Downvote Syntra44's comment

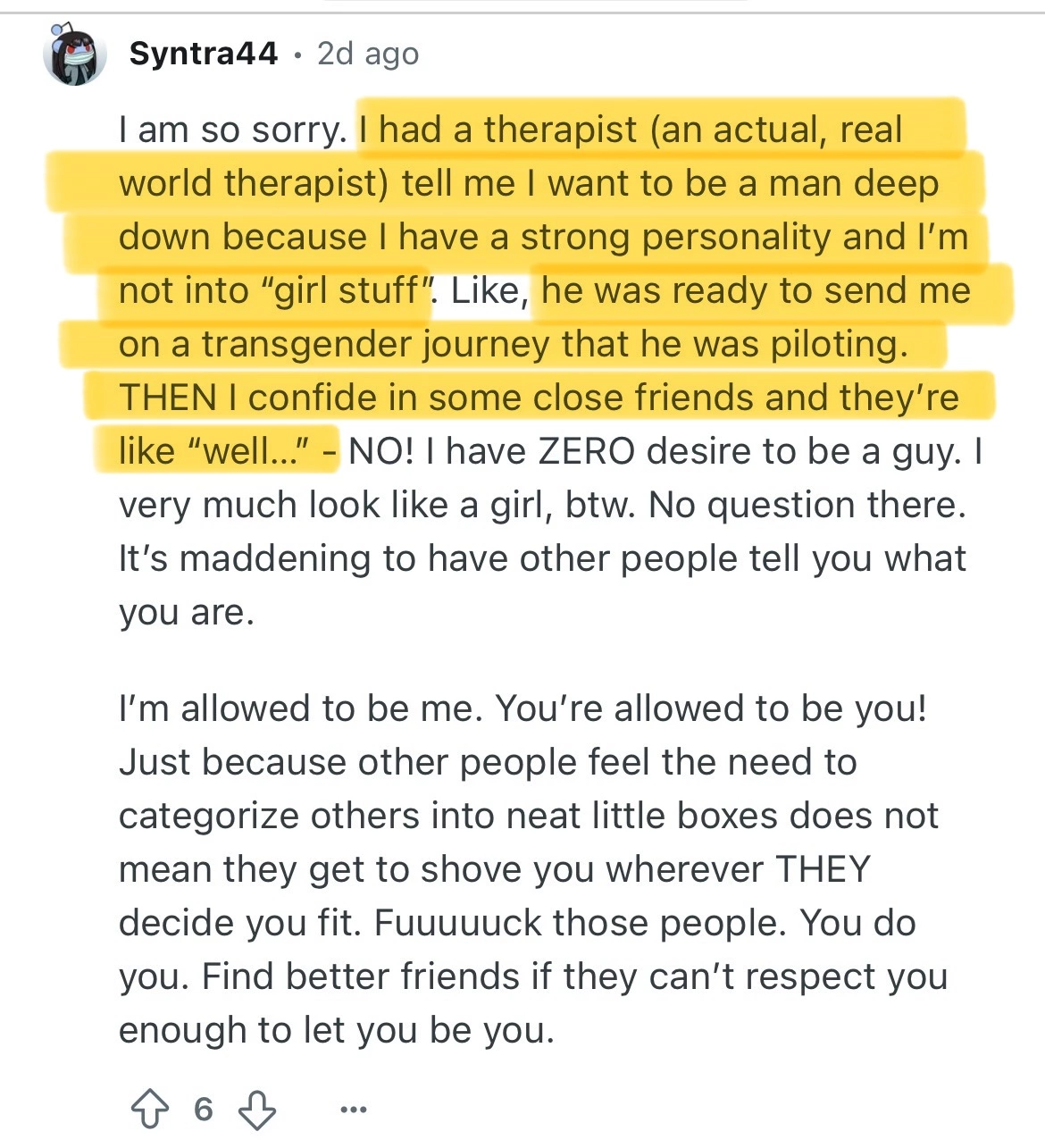pos(257,1110)
